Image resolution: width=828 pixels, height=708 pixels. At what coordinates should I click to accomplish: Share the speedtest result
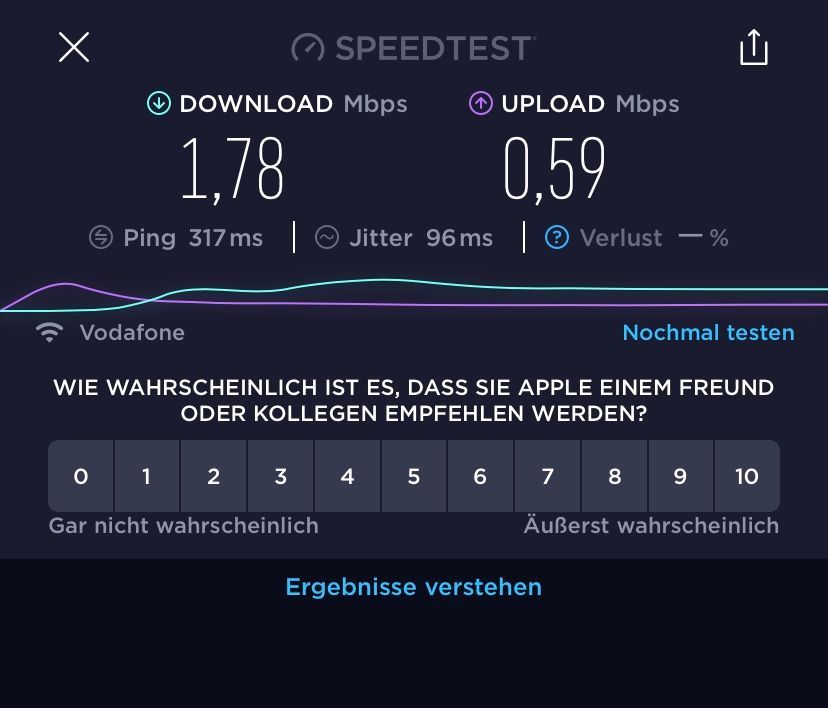pyautogui.click(x=753, y=47)
